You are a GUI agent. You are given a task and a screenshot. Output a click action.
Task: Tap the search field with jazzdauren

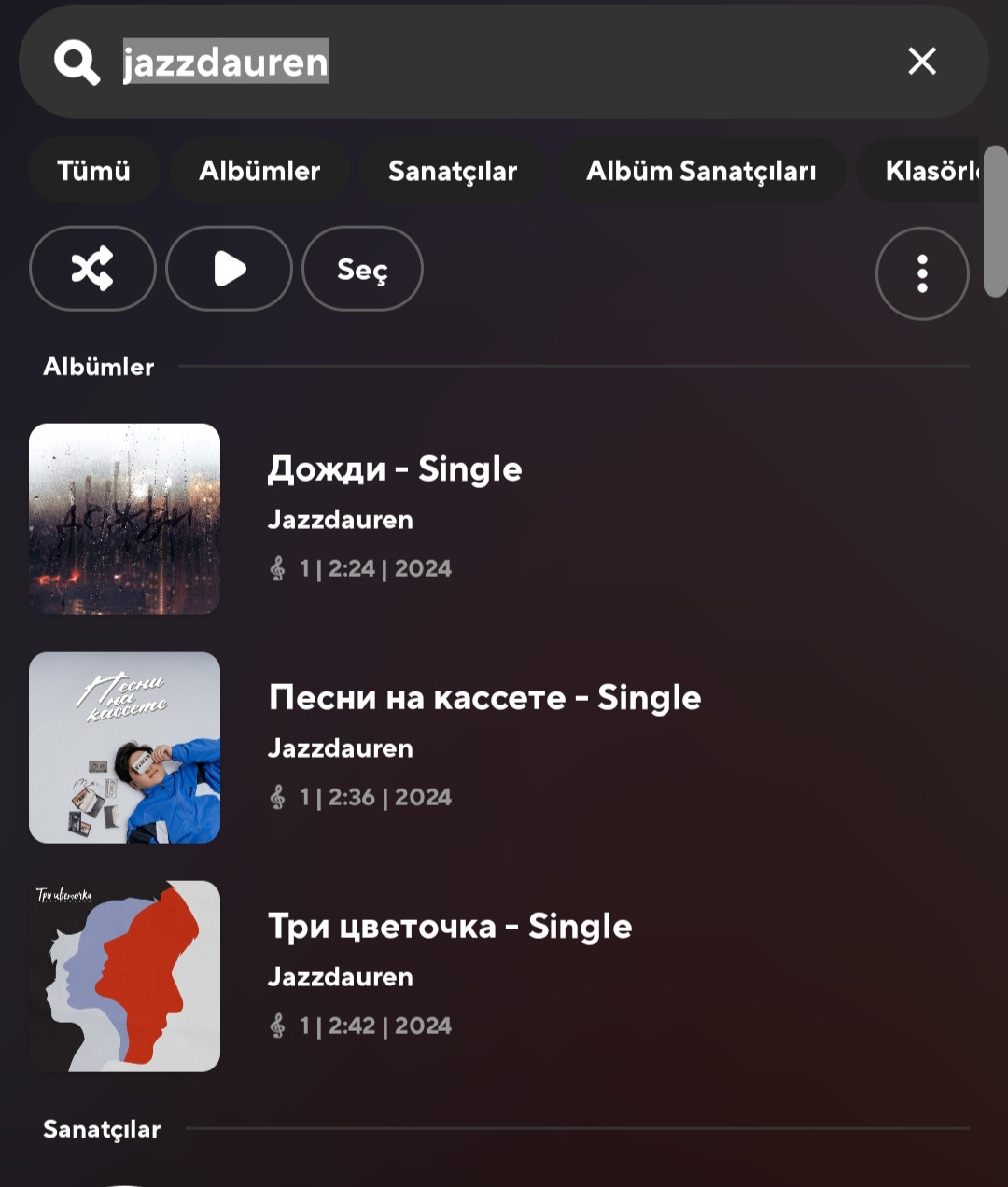point(467,63)
